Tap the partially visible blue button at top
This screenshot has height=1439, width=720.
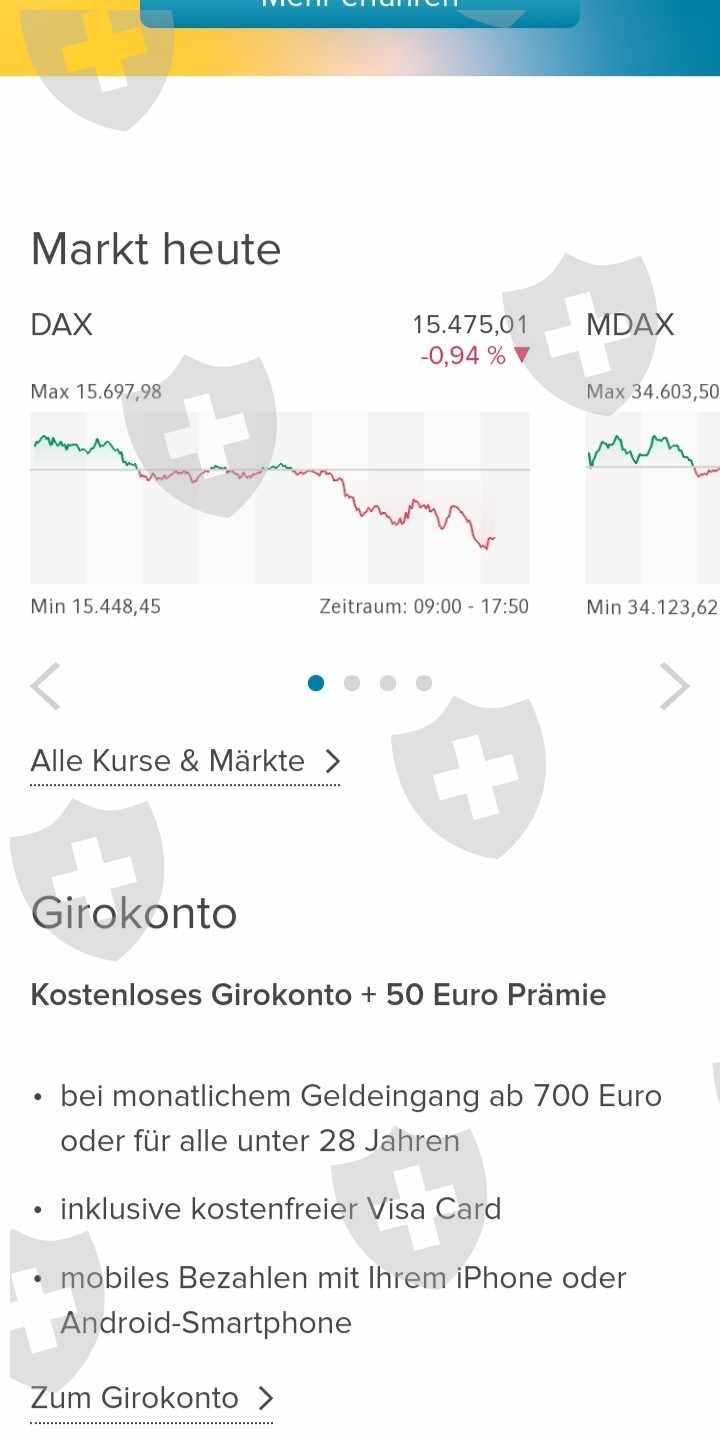360,12
